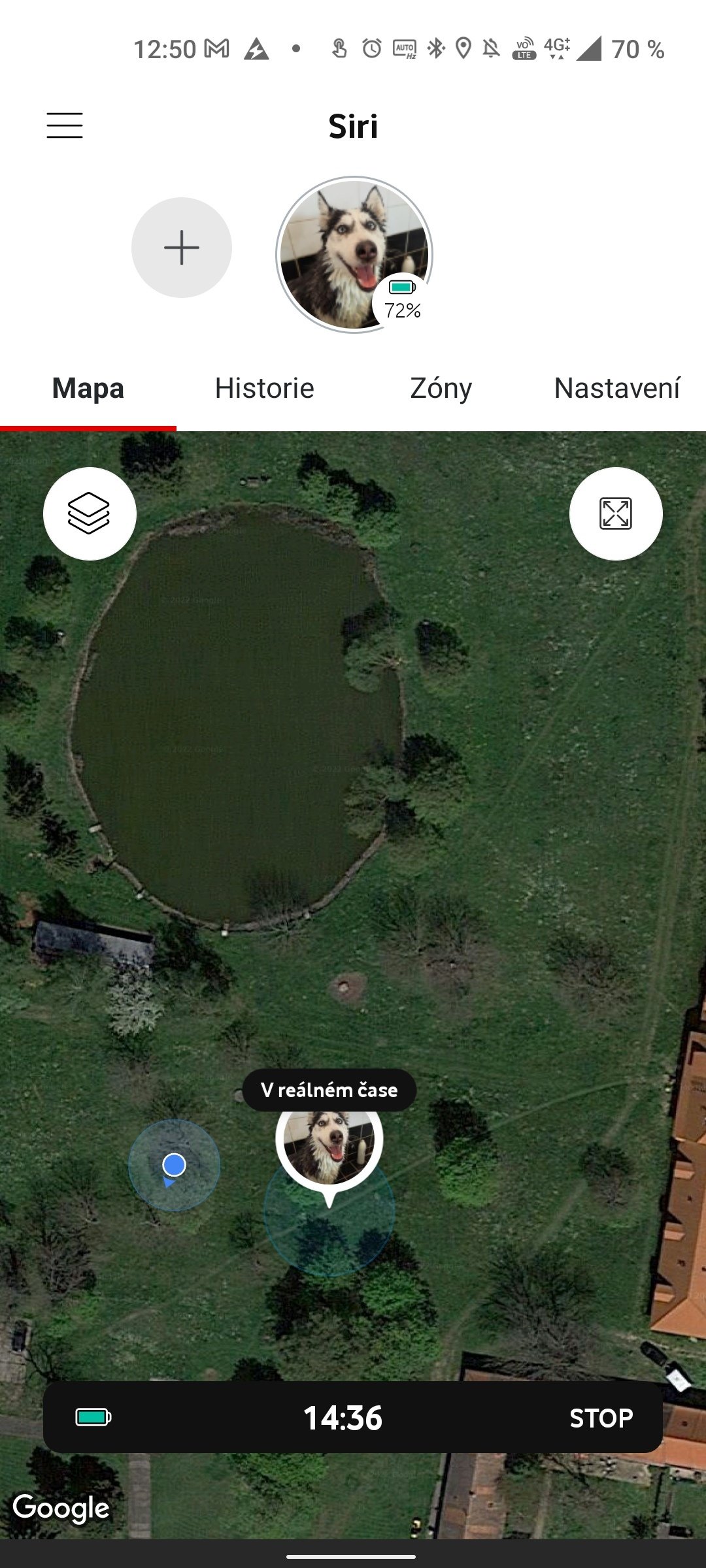This screenshot has height=1568, width=706.
Task: Tap STOP to end live tracking
Action: (x=601, y=1418)
